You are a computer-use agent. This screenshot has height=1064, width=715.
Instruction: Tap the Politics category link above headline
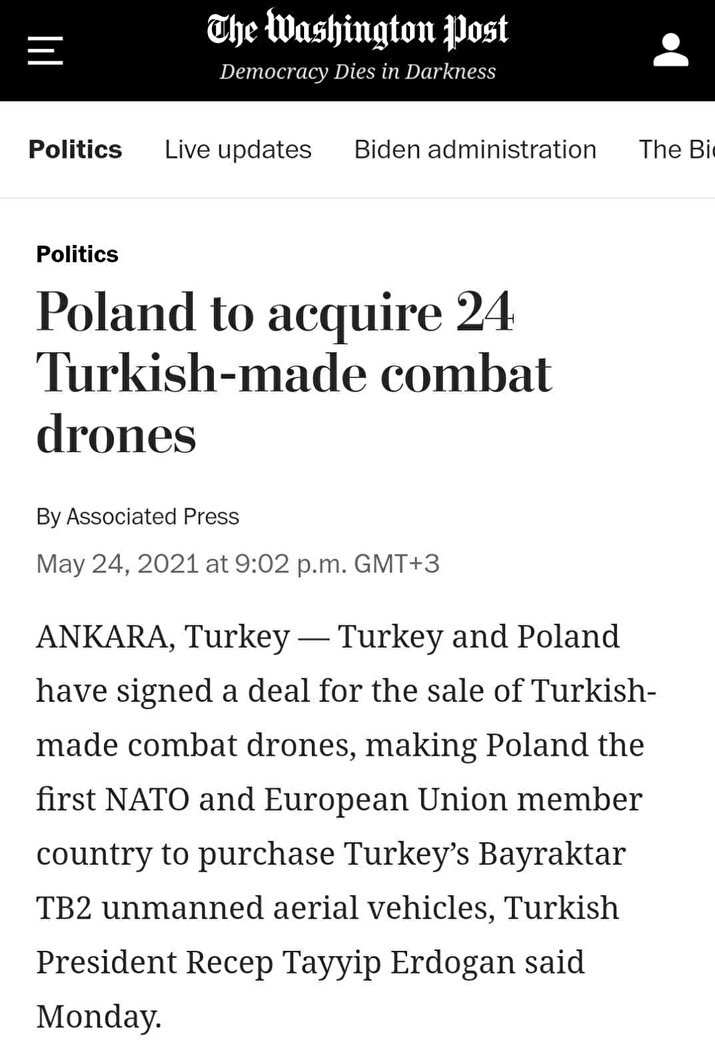pos(77,254)
